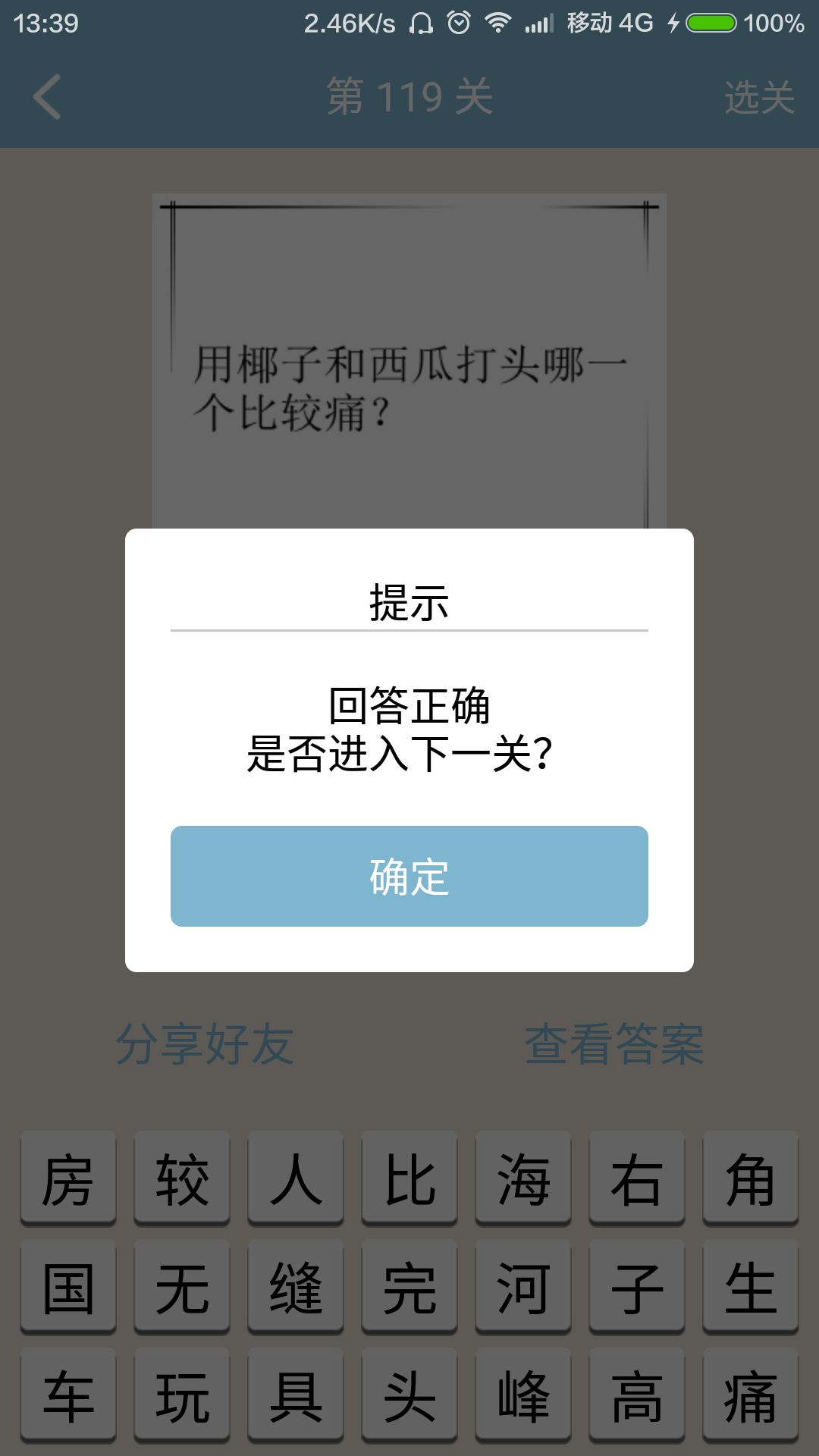Choose the 人 character tile
Image resolution: width=819 pixels, height=1456 pixels.
point(296,1179)
